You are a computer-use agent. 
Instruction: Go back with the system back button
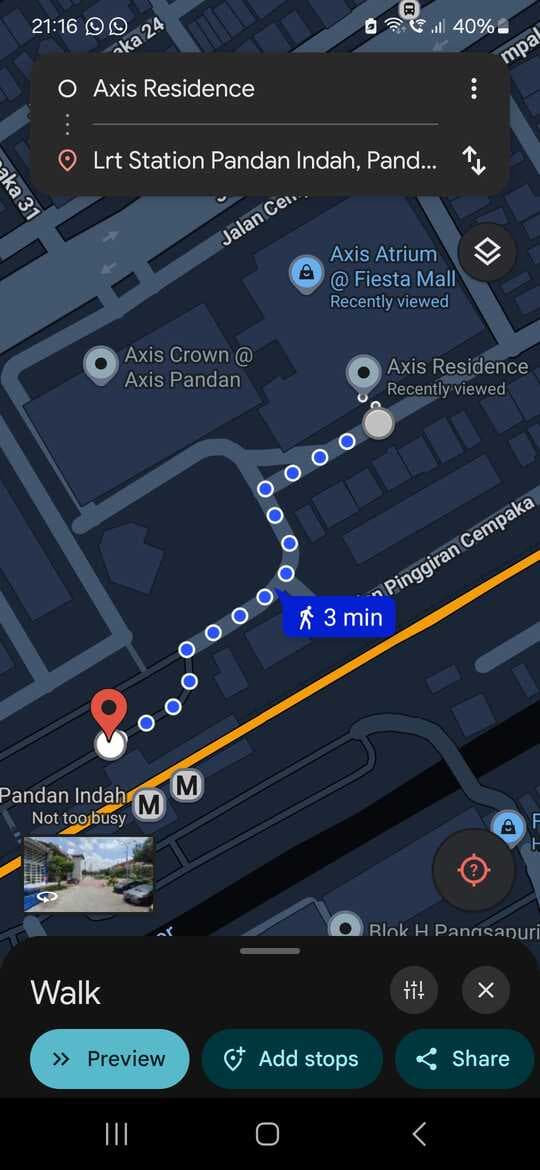tap(420, 1134)
